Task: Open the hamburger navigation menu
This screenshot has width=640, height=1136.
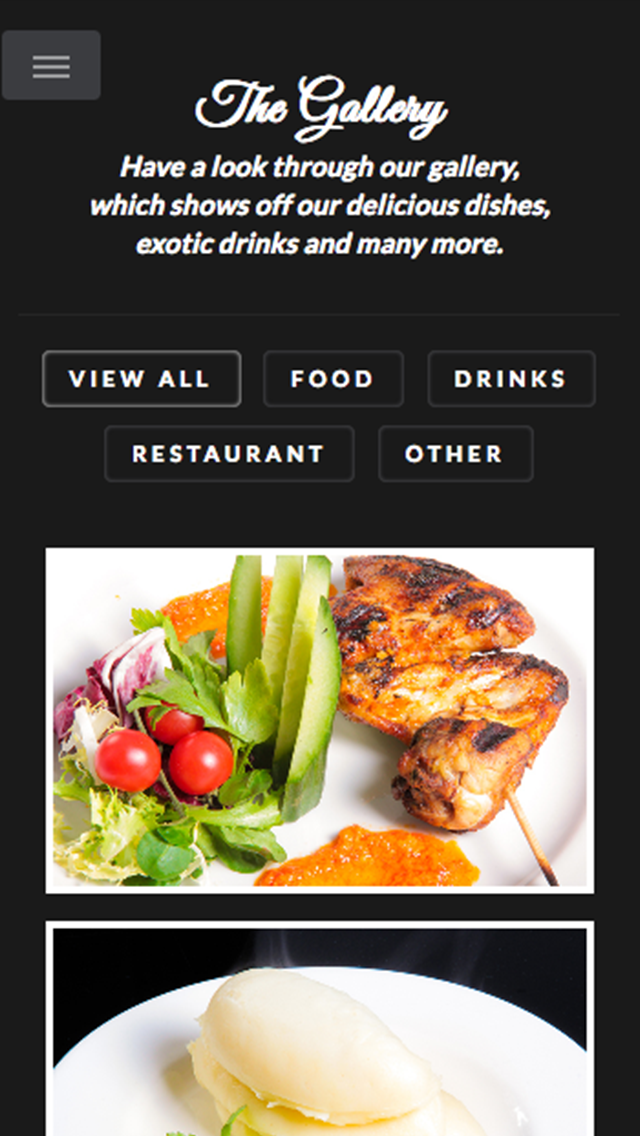Action: click(51, 66)
